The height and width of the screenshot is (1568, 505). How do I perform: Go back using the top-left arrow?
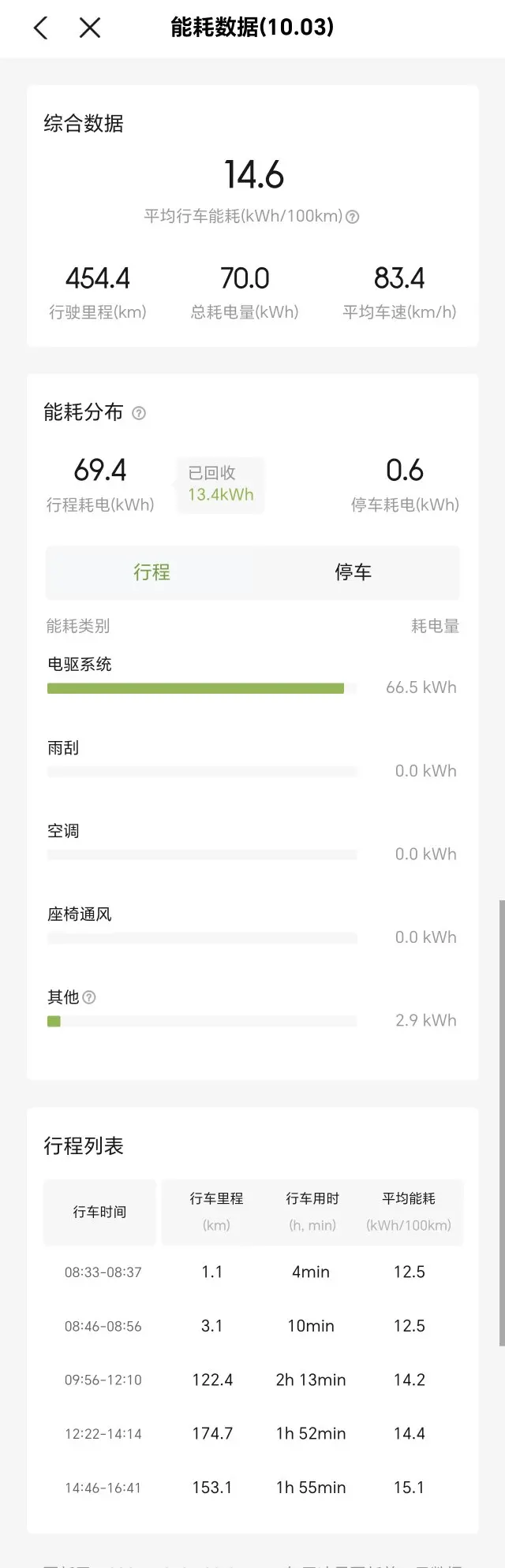tap(41, 28)
